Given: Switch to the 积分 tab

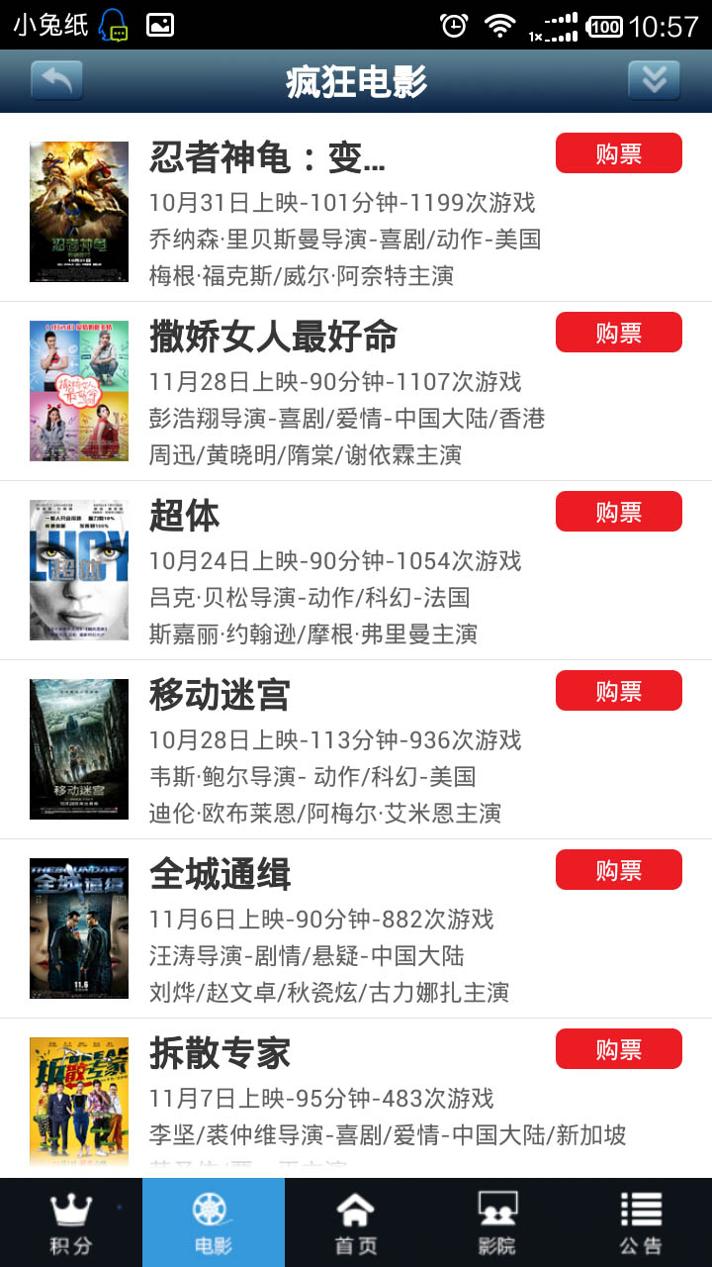Looking at the screenshot, I should (70, 1222).
